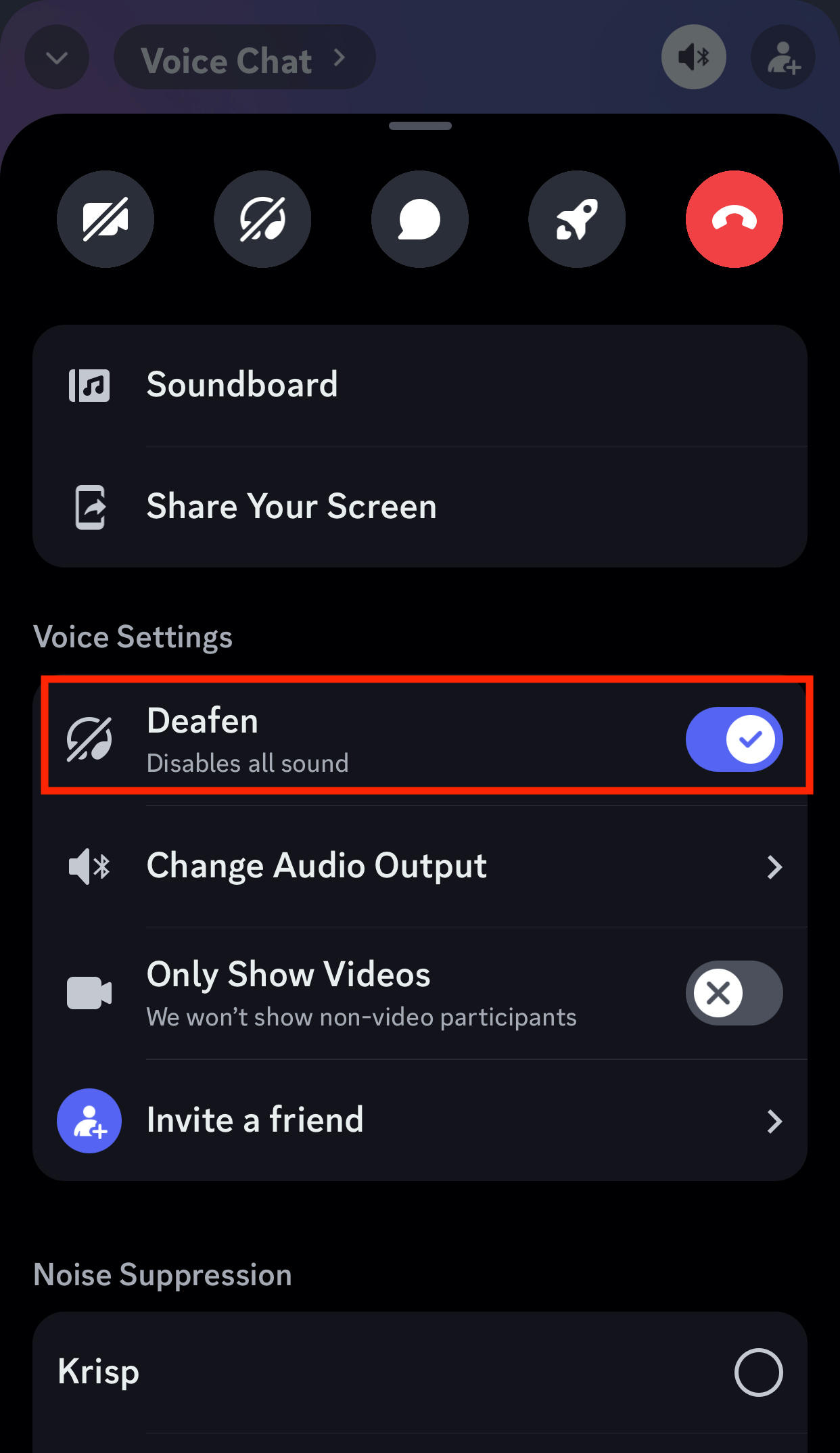This screenshot has width=840, height=1453.
Task: Enable Only Show Videos
Action: pyautogui.click(x=734, y=992)
